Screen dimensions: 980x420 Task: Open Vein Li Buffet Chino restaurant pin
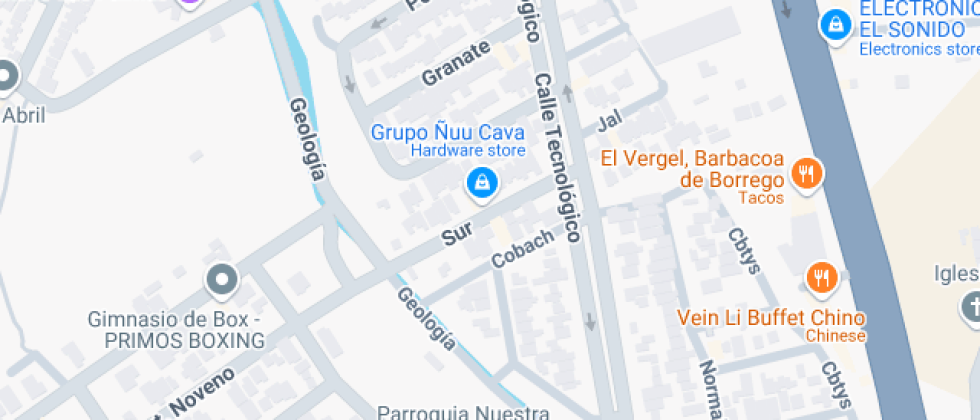(x=820, y=276)
